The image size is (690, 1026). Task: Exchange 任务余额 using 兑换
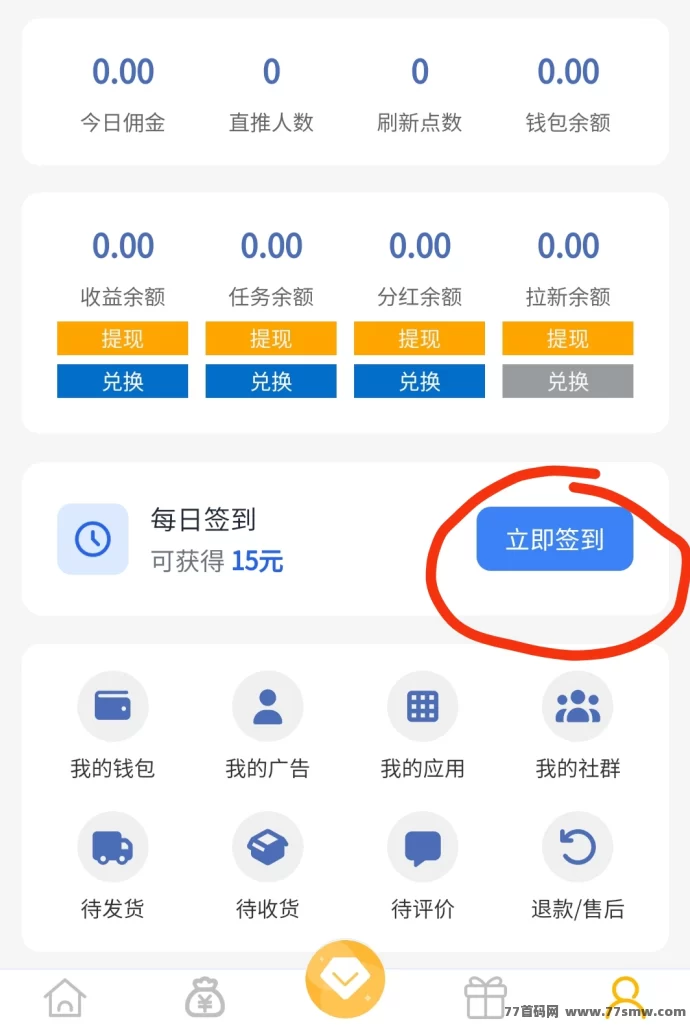pyautogui.click(x=271, y=381)
